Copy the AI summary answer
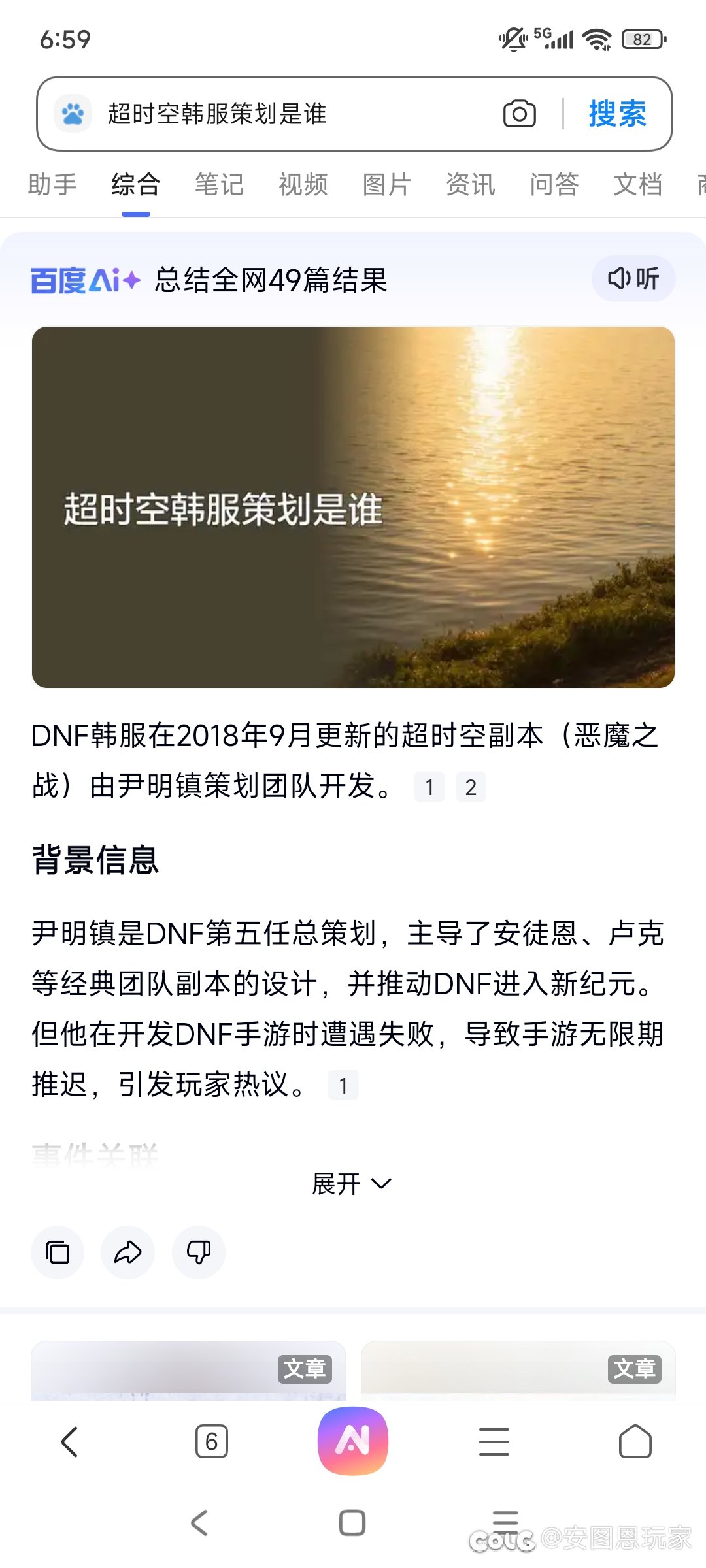 point(58,1252)
